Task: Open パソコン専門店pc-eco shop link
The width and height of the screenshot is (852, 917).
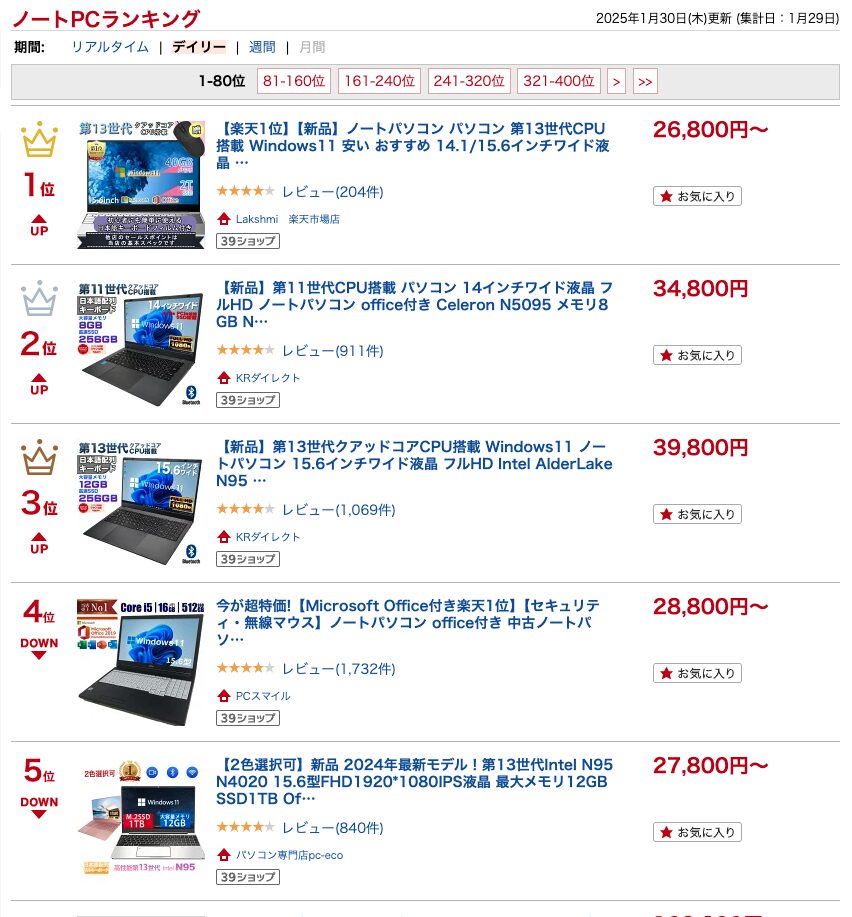Action: [x=289, y=855]
